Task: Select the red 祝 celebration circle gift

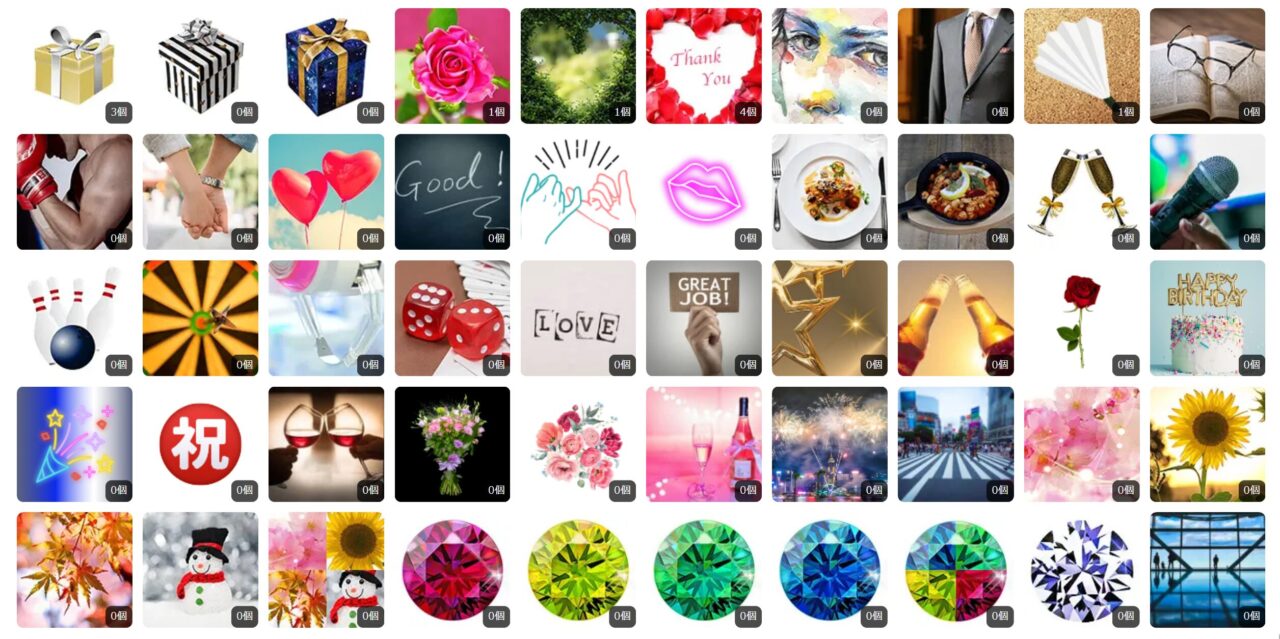Action: (200, 444)
